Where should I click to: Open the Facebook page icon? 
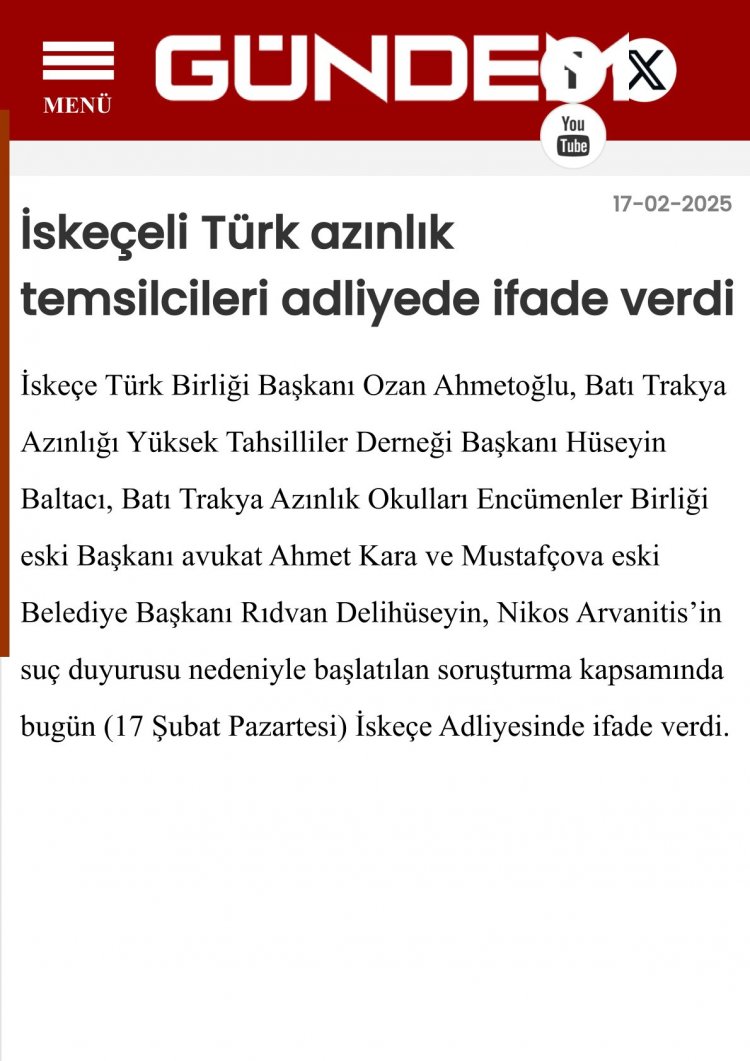pos(574,70)
